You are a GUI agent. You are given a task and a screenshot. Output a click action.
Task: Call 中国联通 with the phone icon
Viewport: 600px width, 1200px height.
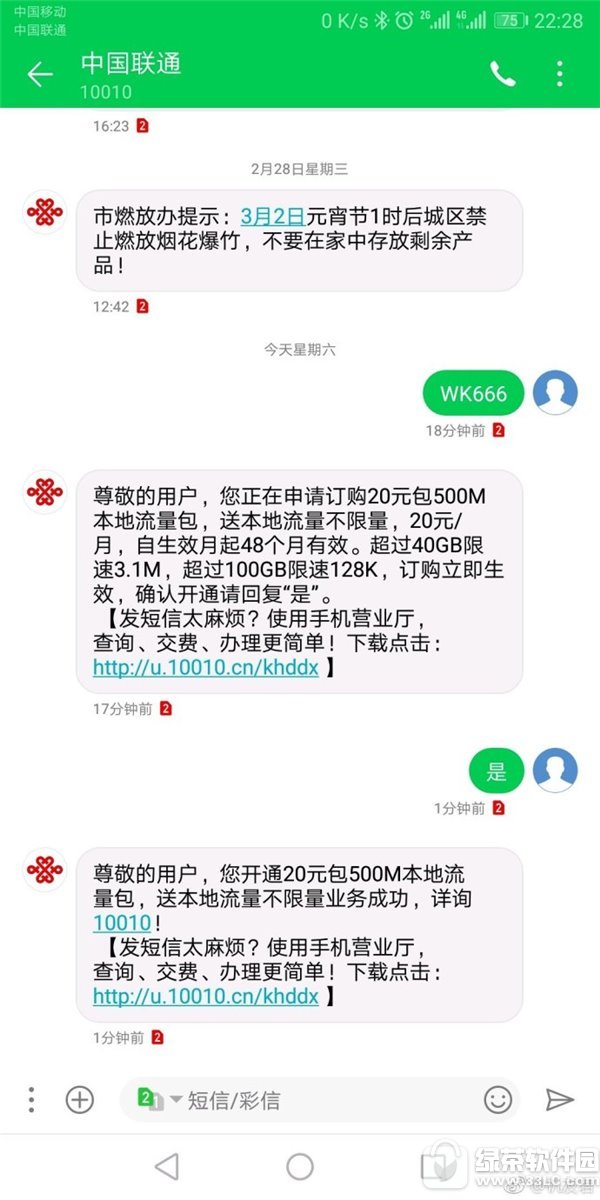pyautogui.click(x=502, y=74)
